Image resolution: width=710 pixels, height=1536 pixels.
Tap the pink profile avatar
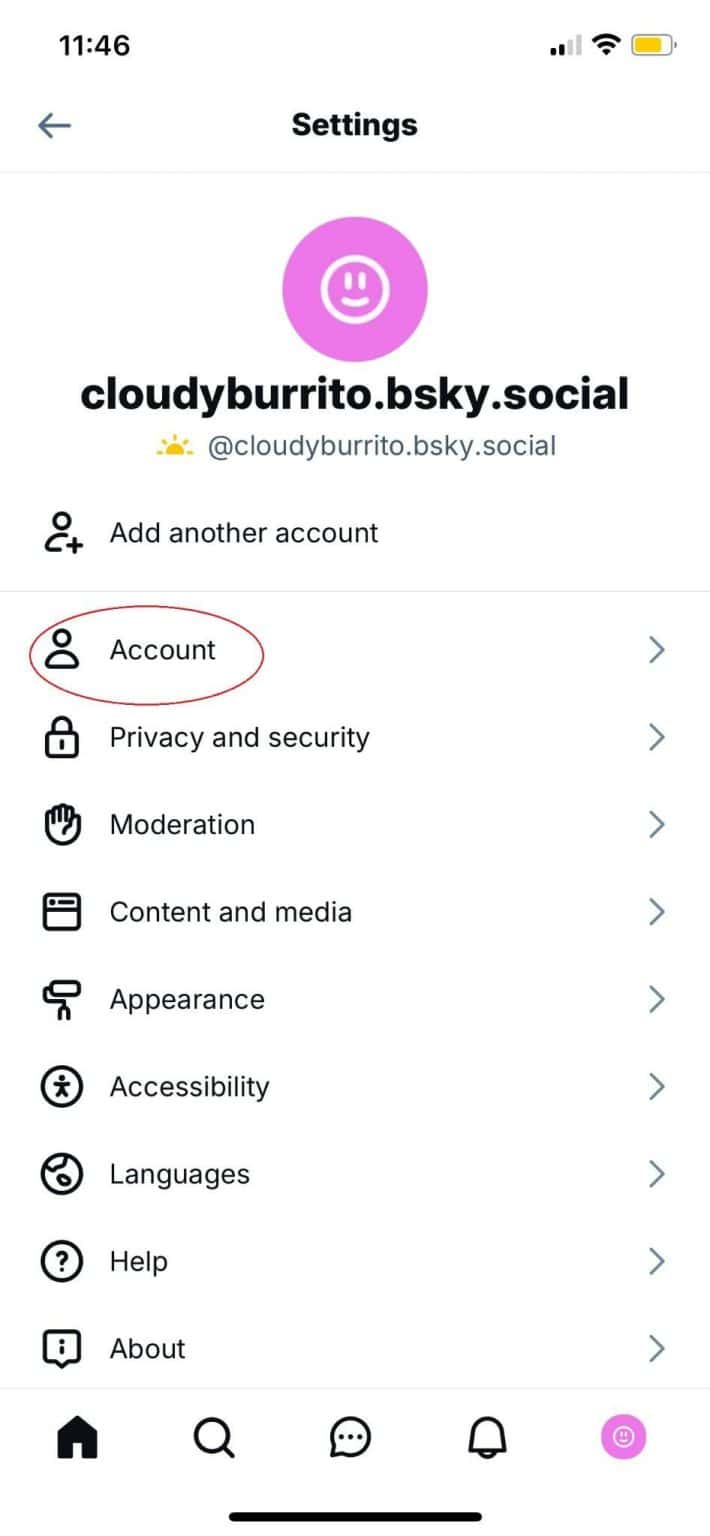pyautogui.click(x=355, y=290)
